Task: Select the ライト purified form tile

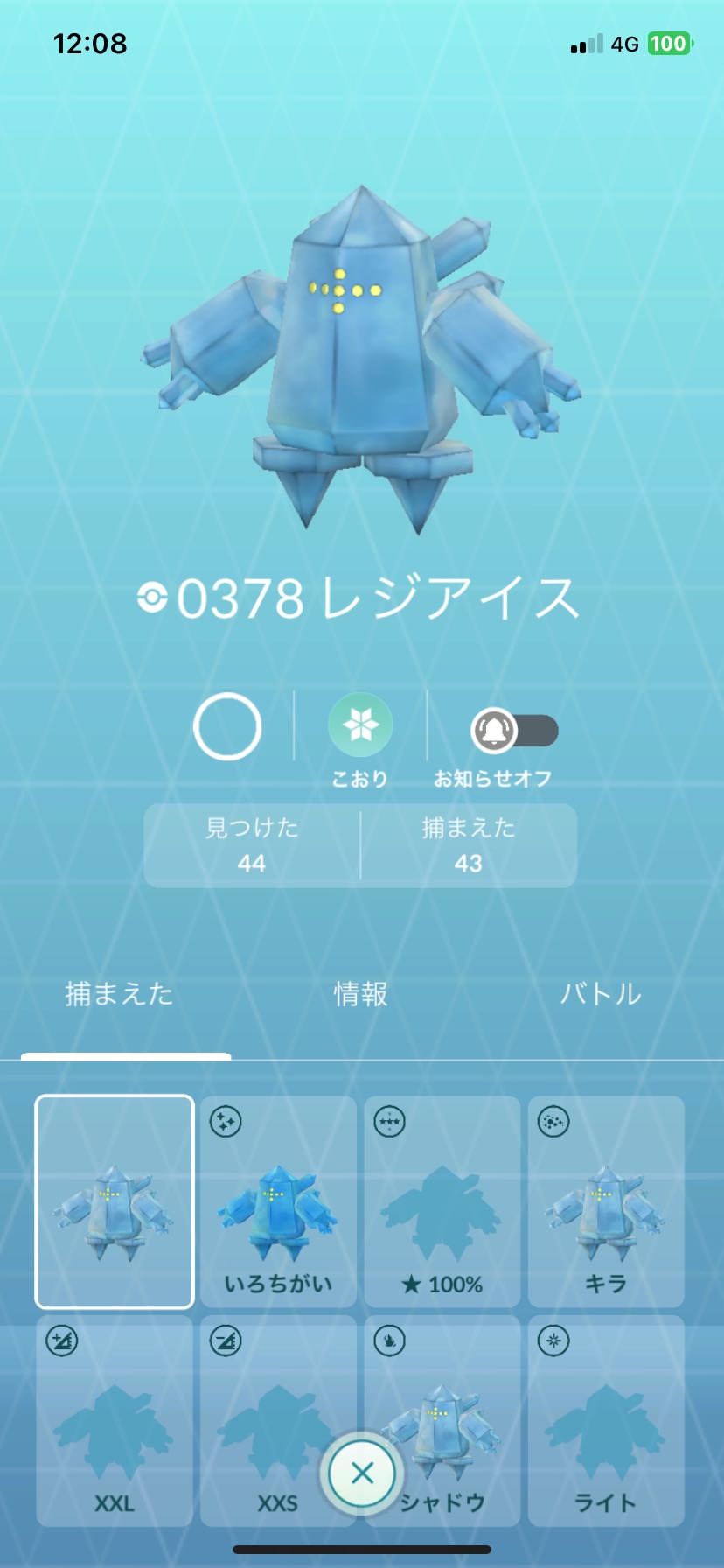Action: pyautogui.click(x=605, y=1419)
